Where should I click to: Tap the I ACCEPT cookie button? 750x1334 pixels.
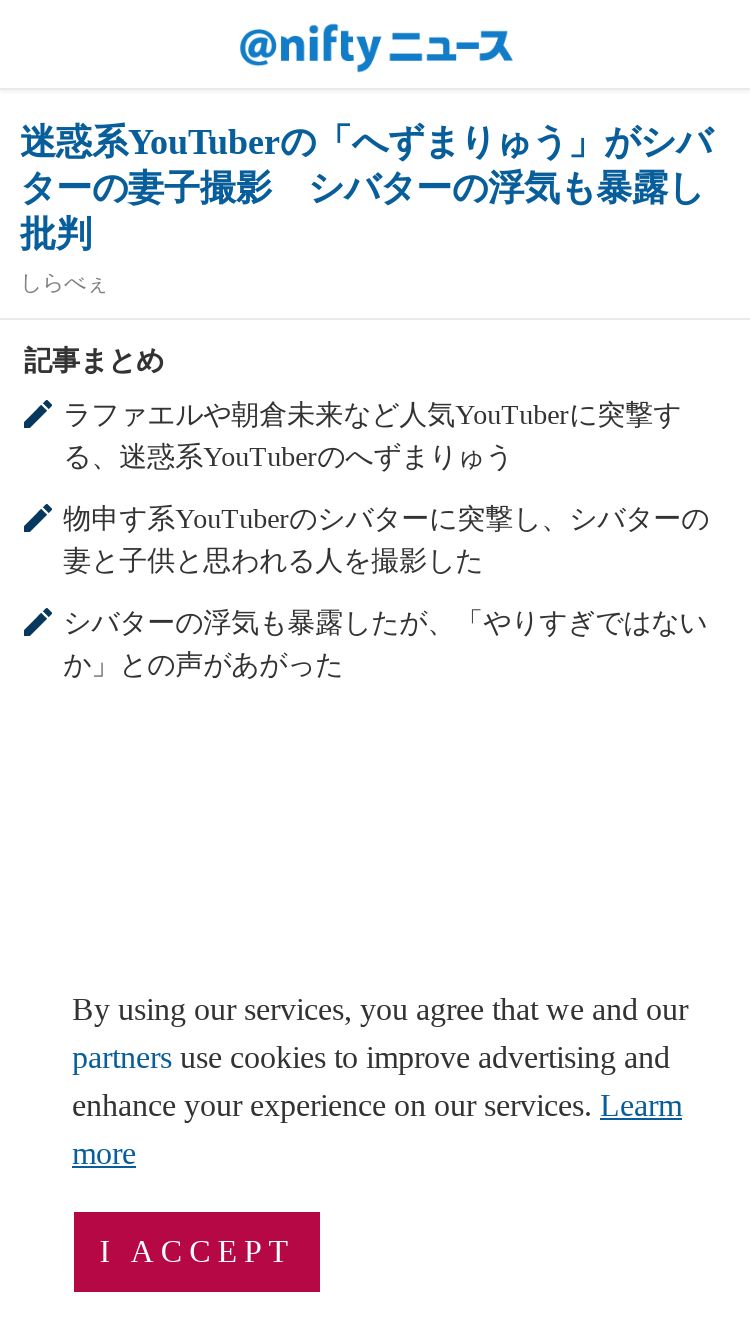(197, 1252)
